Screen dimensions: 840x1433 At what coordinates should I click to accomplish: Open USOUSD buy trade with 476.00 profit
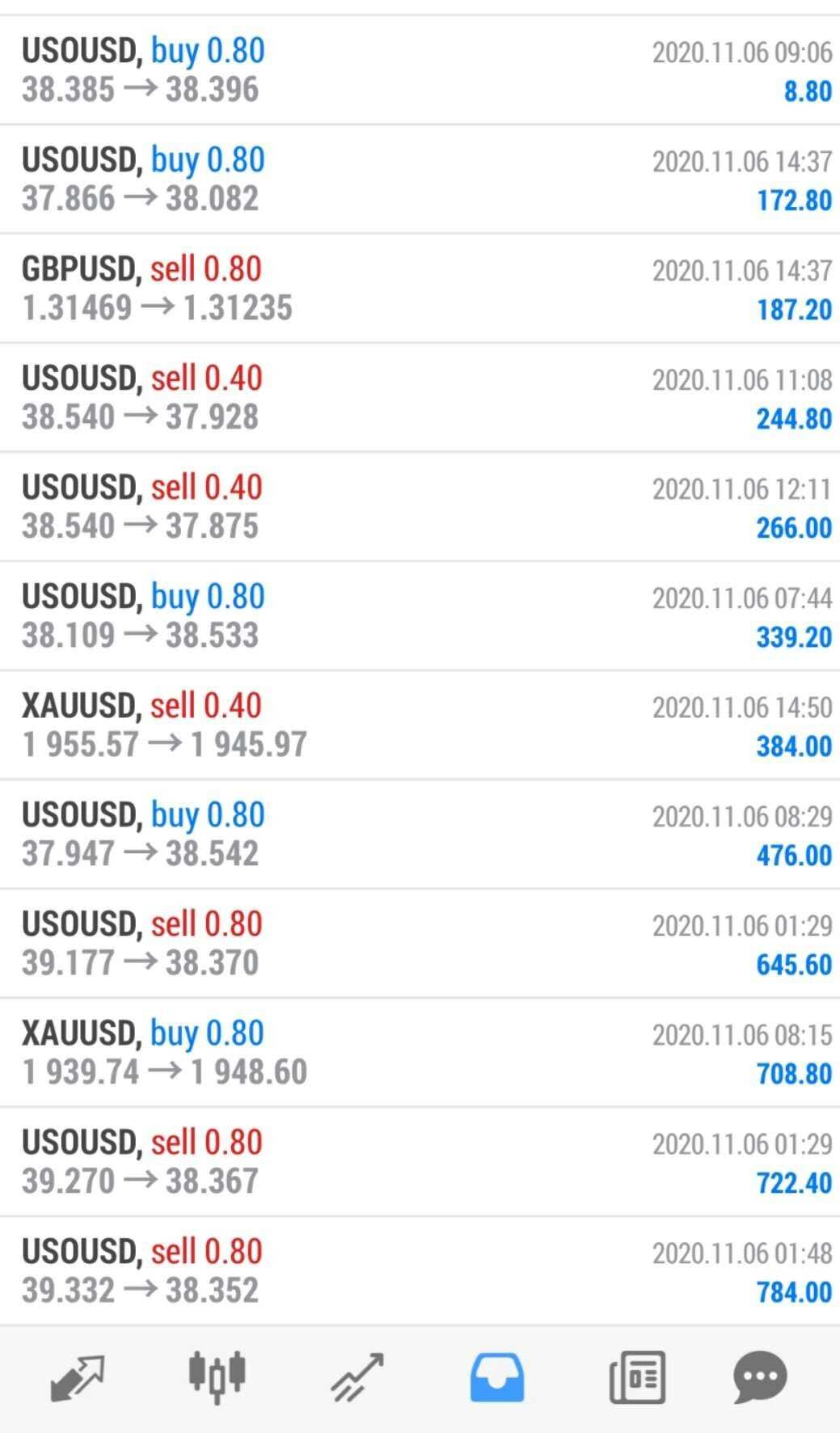[420, 835]
